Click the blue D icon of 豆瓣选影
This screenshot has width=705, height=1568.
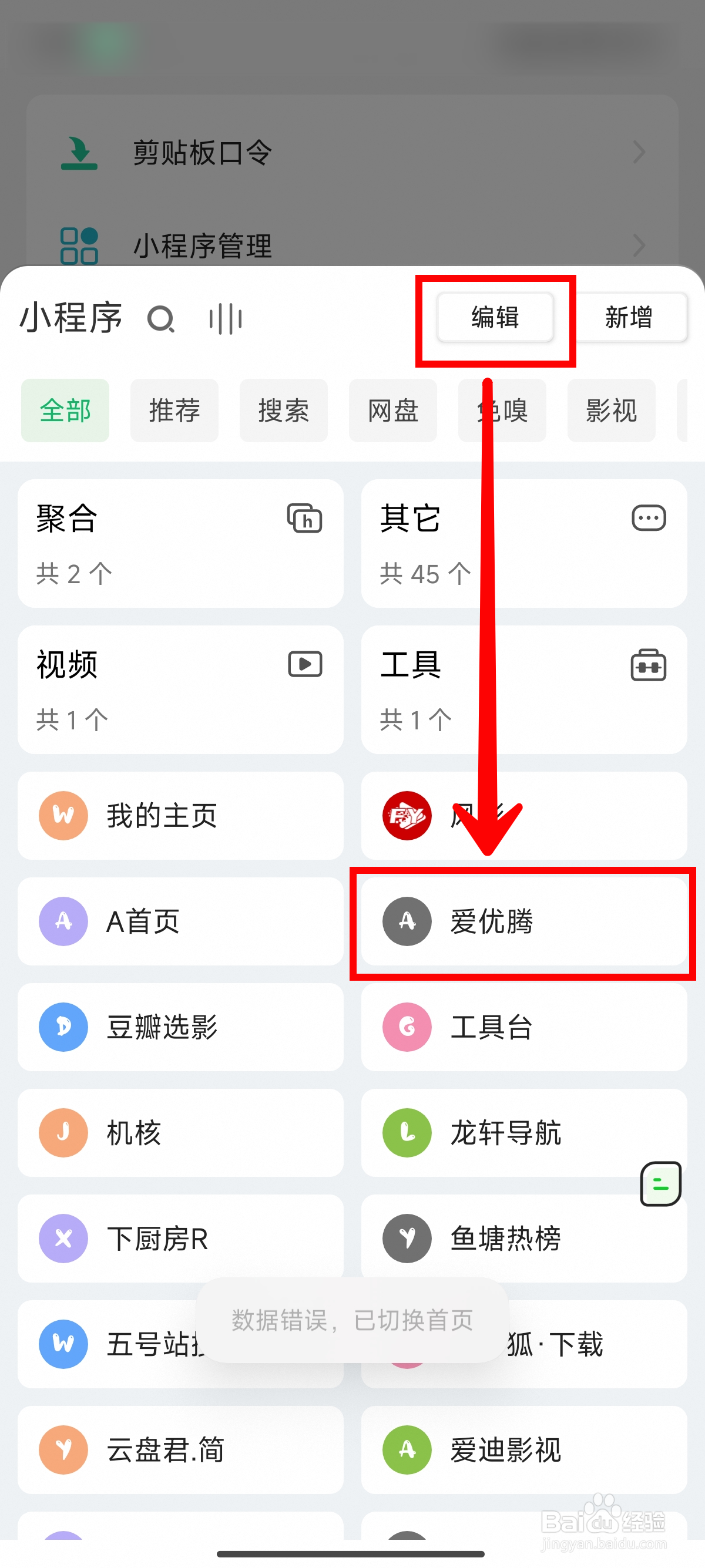point(63,1027)
